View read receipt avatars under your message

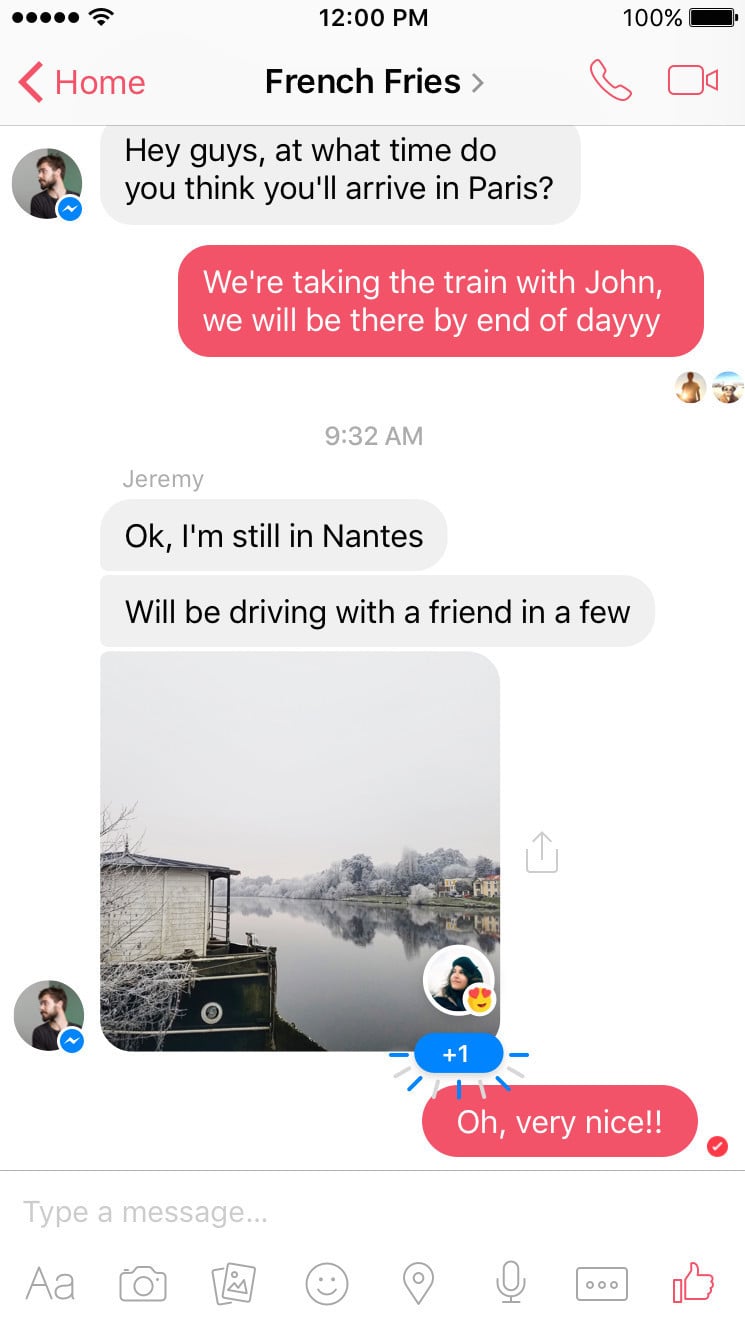707,387
